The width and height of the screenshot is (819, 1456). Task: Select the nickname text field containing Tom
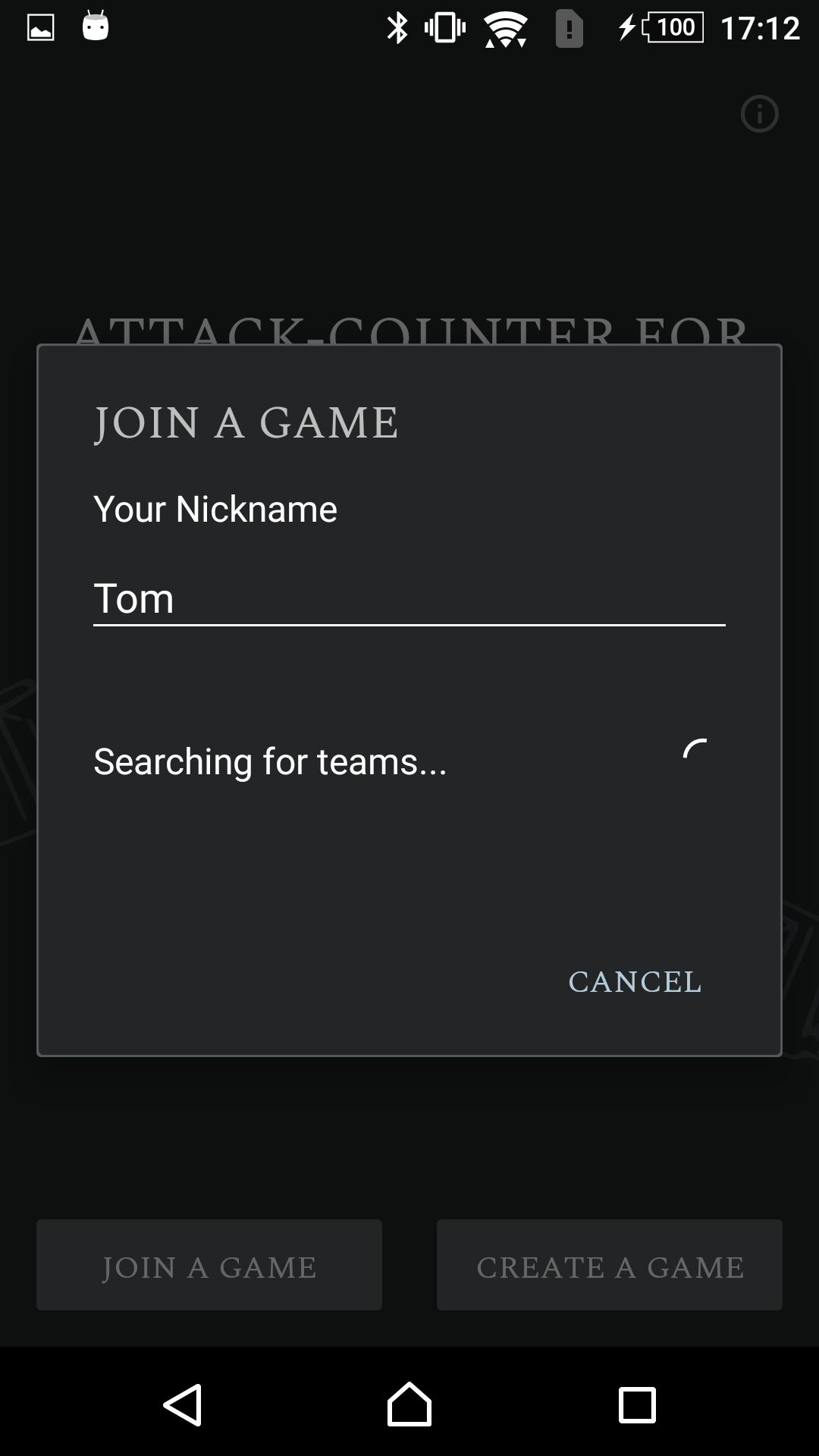click(x=409, y=599)
